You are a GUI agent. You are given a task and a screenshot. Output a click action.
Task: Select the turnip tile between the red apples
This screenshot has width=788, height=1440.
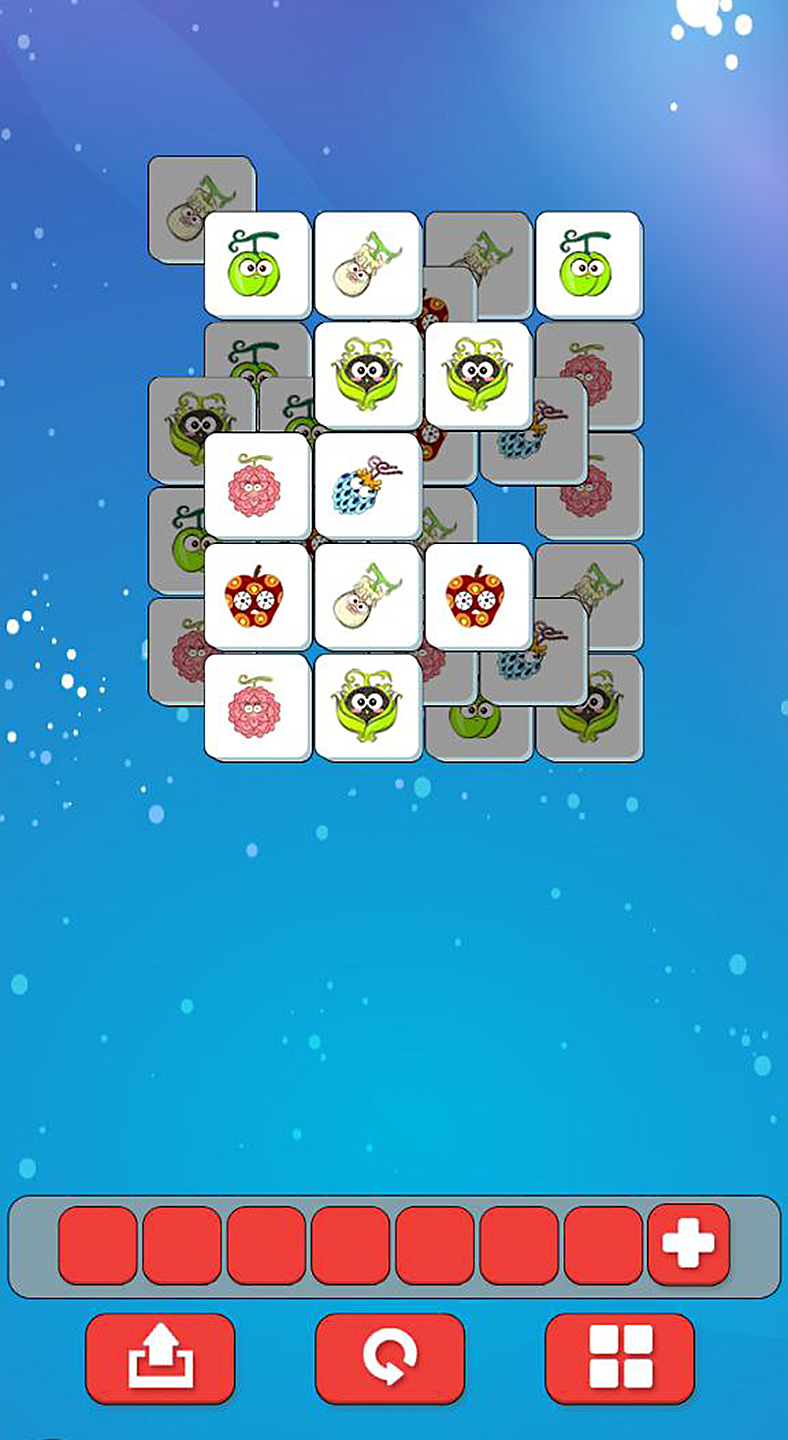(367, 596)
